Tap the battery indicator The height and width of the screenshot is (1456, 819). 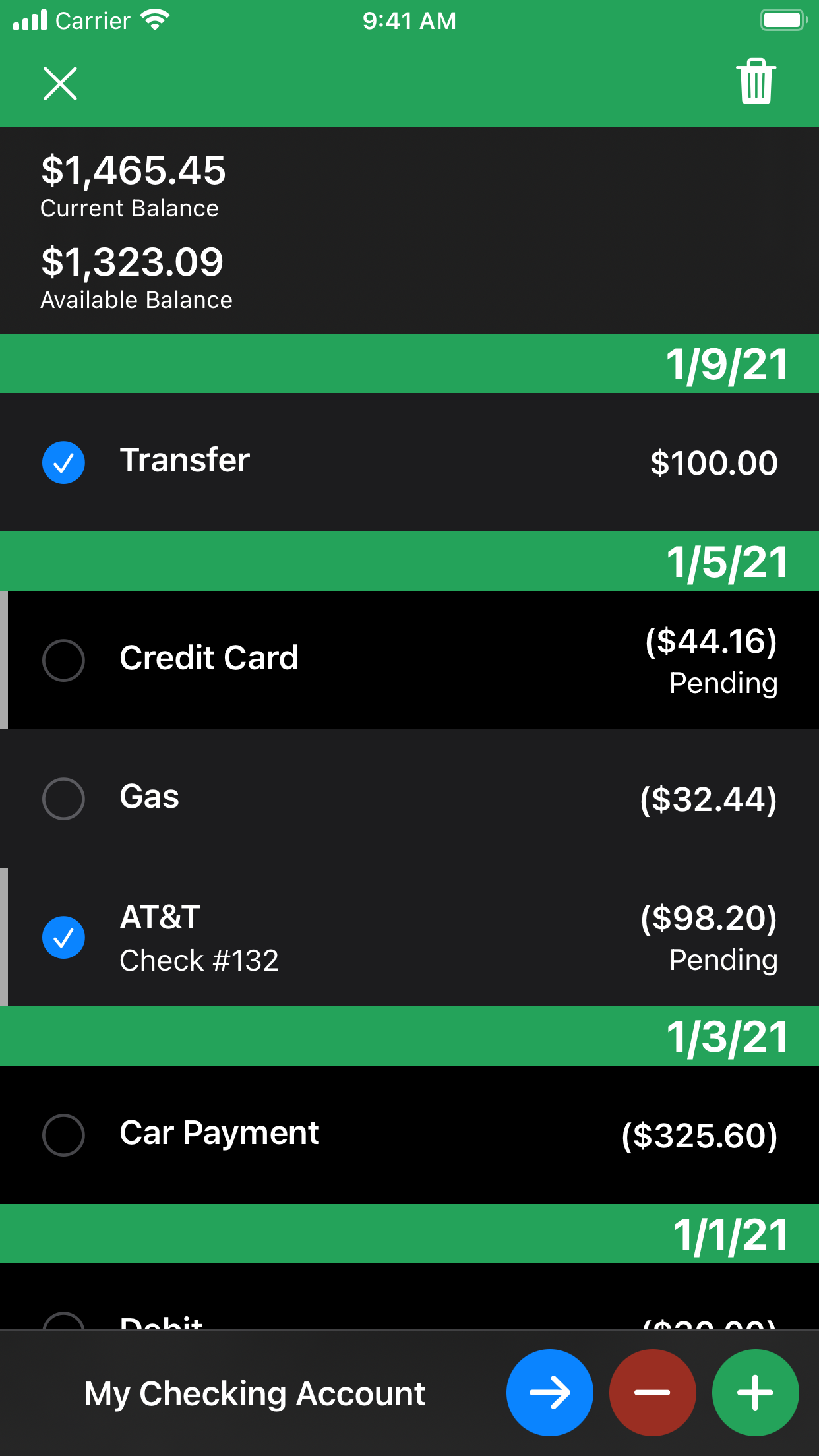click(783, 20)
